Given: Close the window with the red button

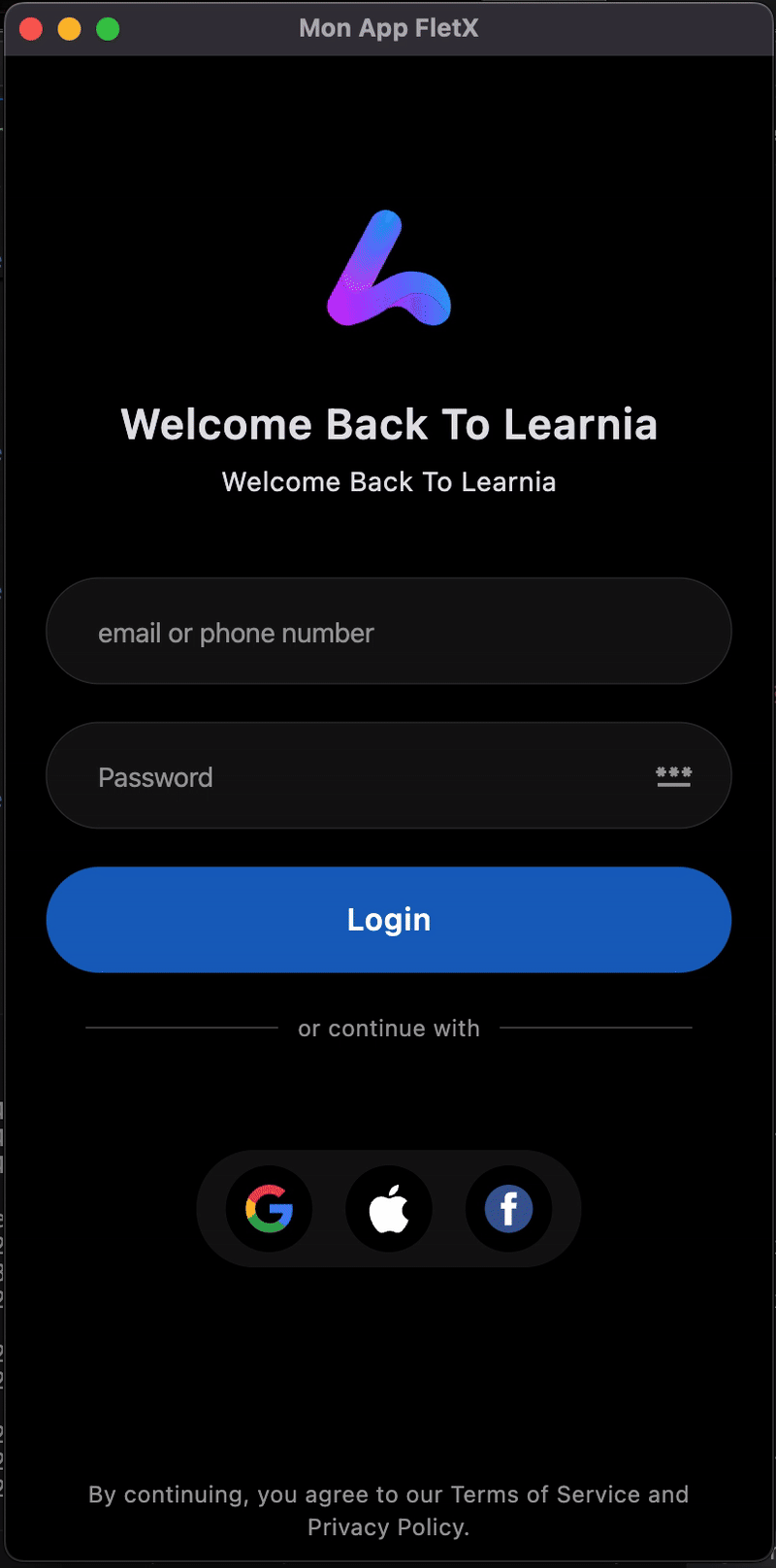Looking at the screenshot, I should click(31, 29).
